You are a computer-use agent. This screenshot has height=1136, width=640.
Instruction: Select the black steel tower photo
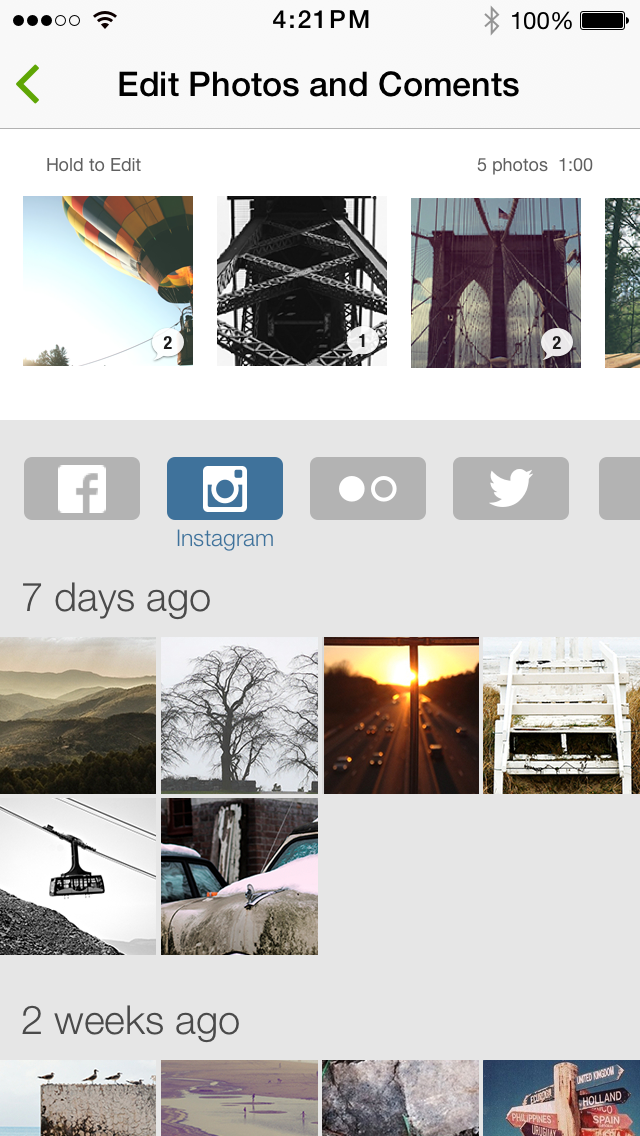[x=302, y=281]
